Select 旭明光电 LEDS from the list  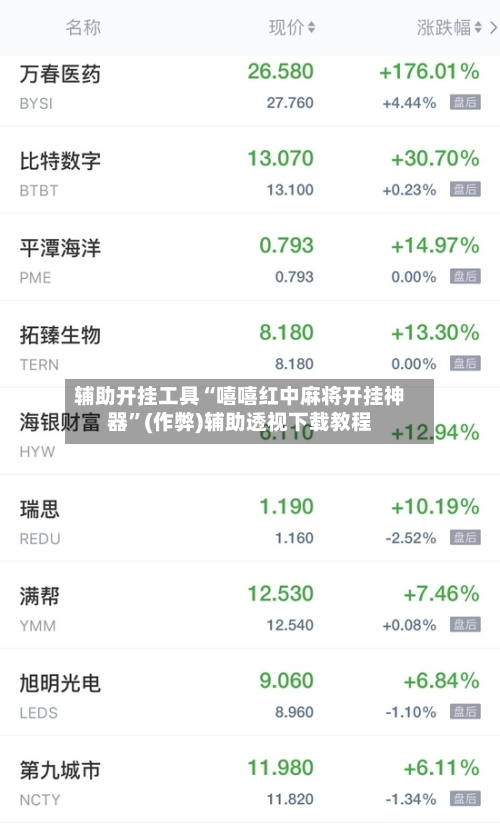click(x=250, y=693)
